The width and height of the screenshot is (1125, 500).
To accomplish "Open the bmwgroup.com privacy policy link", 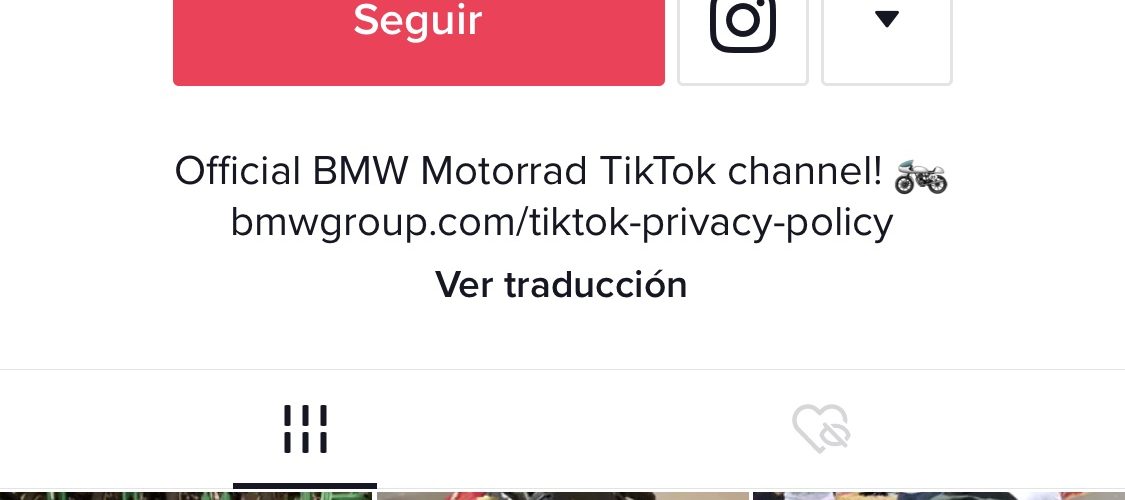I will point(561,223).
